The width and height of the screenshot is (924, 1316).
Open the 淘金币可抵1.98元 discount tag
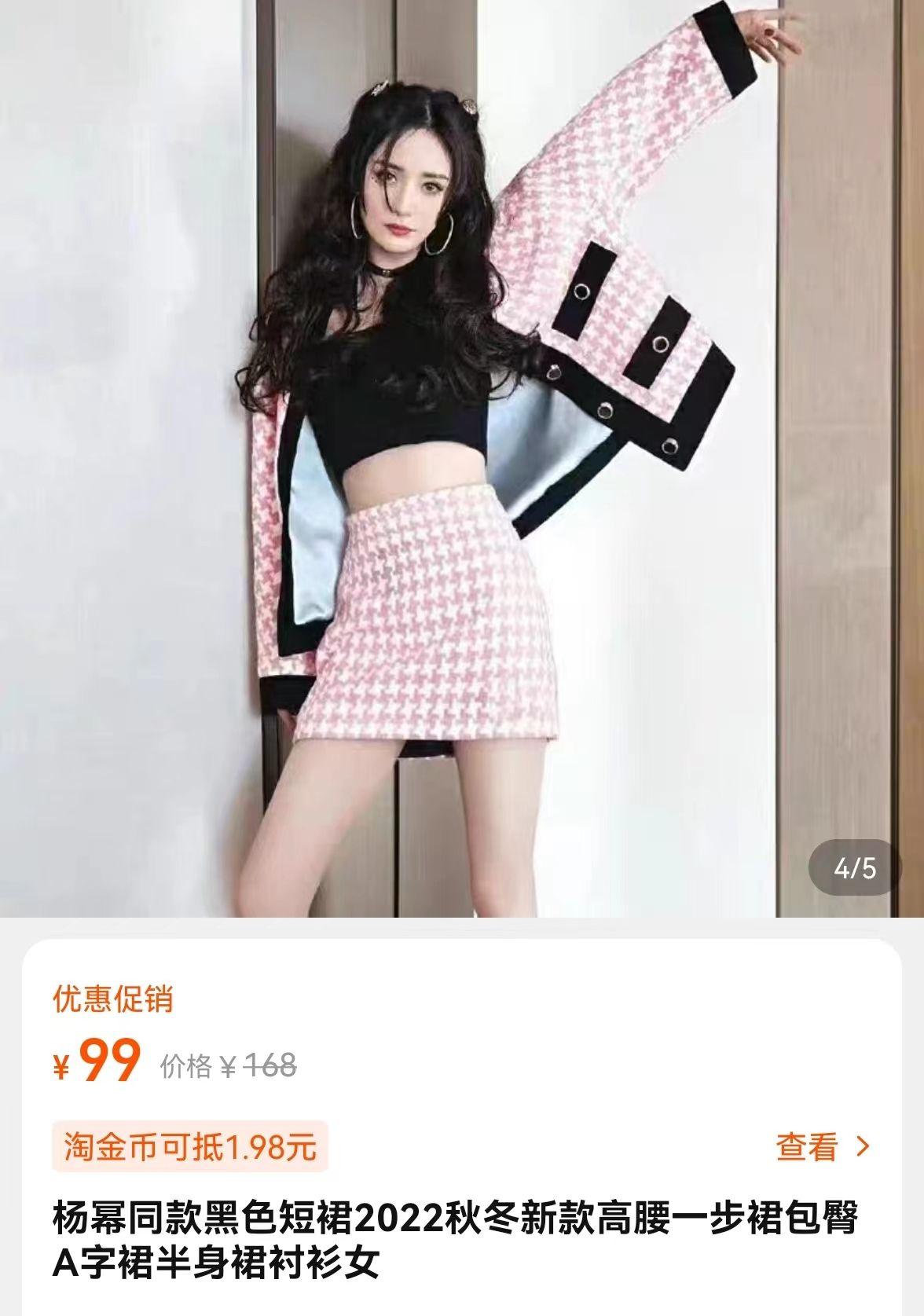coord(190,1148)
